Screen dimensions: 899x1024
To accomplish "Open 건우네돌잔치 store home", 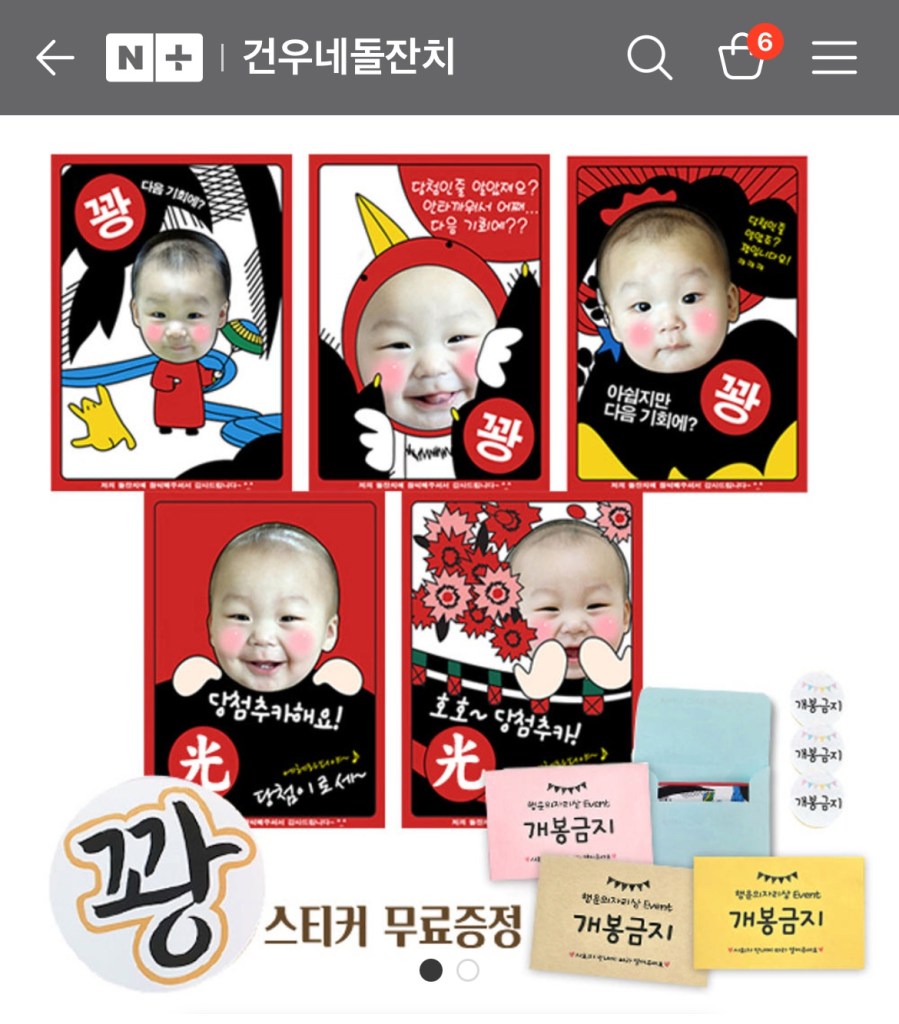I will pos(348,58).
